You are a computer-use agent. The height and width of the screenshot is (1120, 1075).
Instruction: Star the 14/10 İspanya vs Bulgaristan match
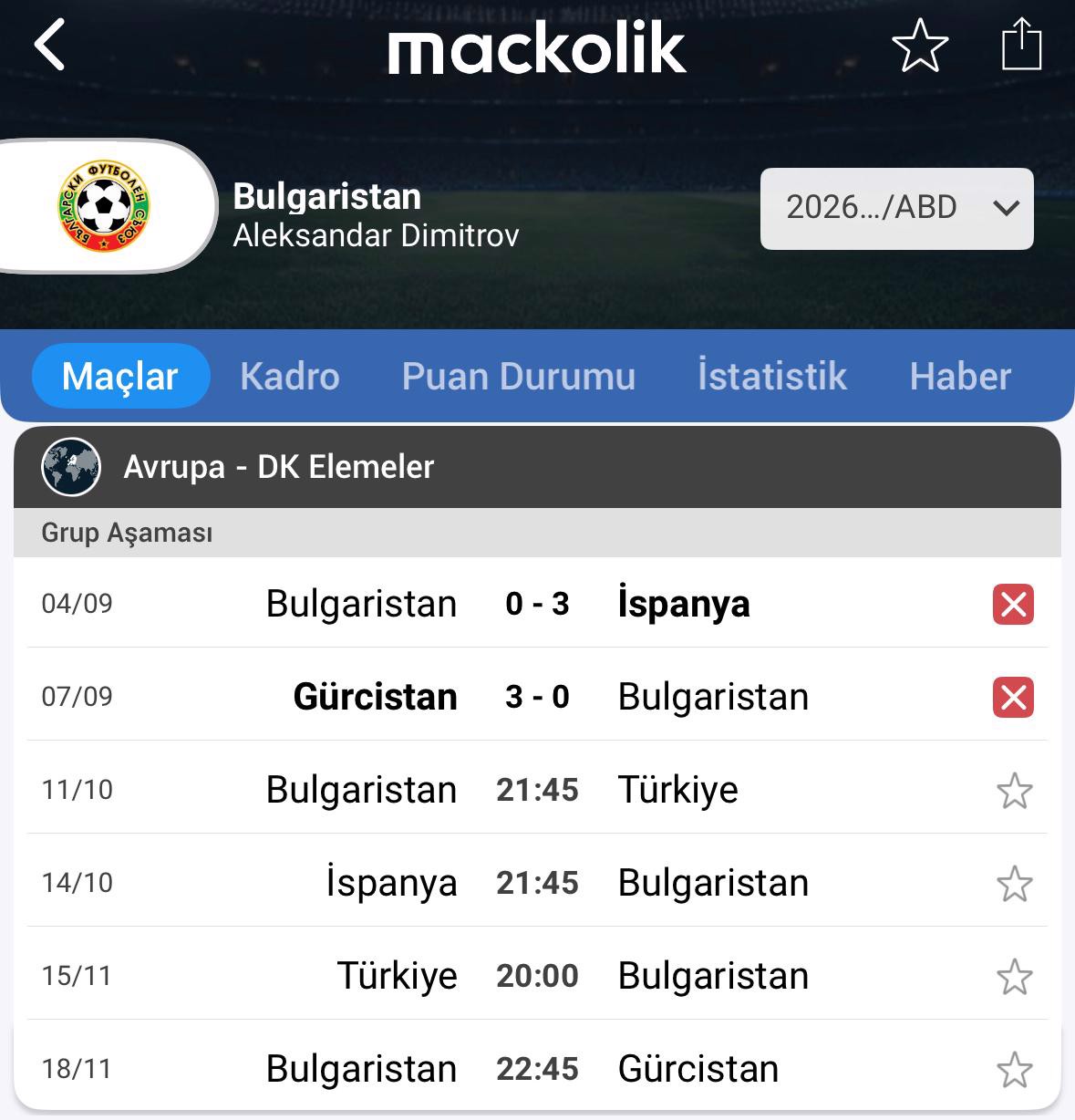pos(1014,884)
